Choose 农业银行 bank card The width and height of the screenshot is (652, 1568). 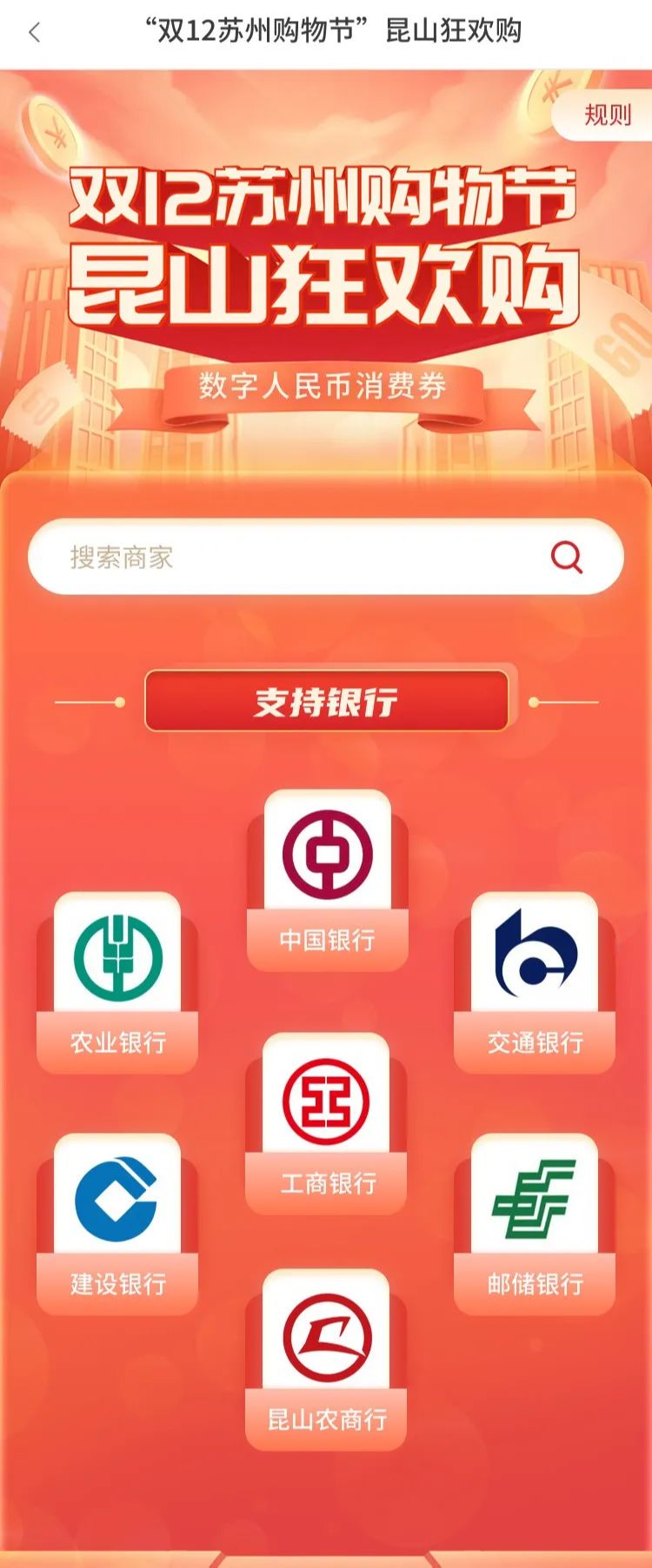pyautogui.click(x=117, y=982)
